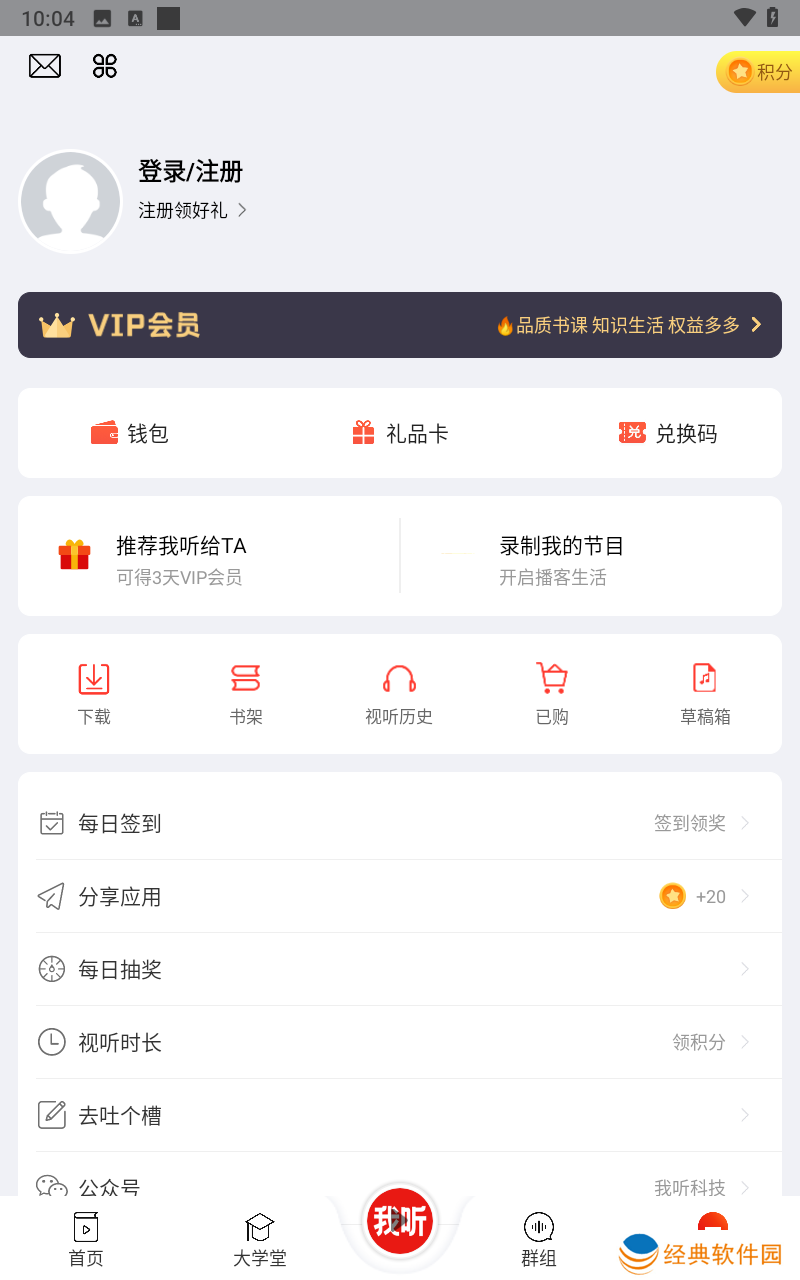Viewport: 800px width, 1280px height.
Task: Switch to the 大学堂 tab
Action: point(259,1238)
